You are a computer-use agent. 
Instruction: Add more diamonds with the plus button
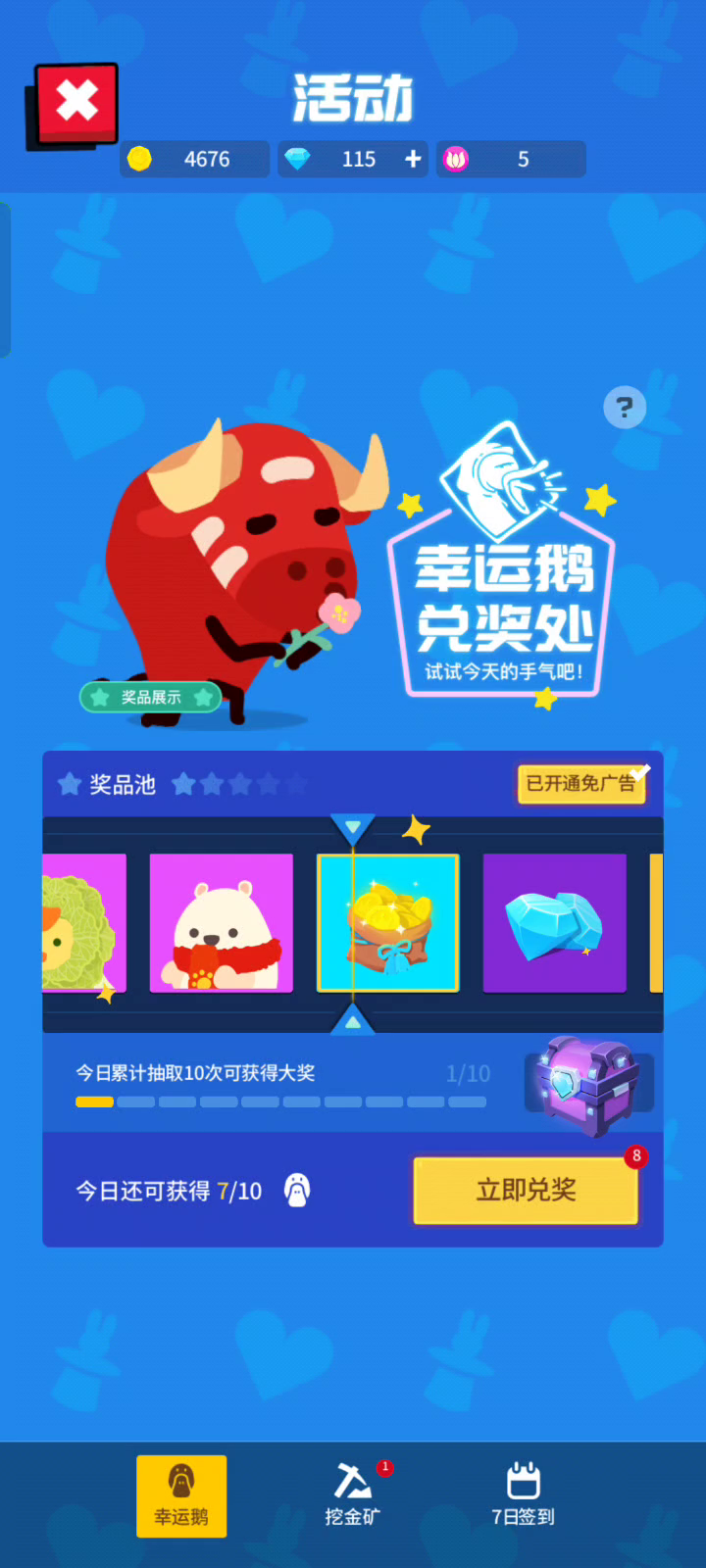click(x=413, y=159)
